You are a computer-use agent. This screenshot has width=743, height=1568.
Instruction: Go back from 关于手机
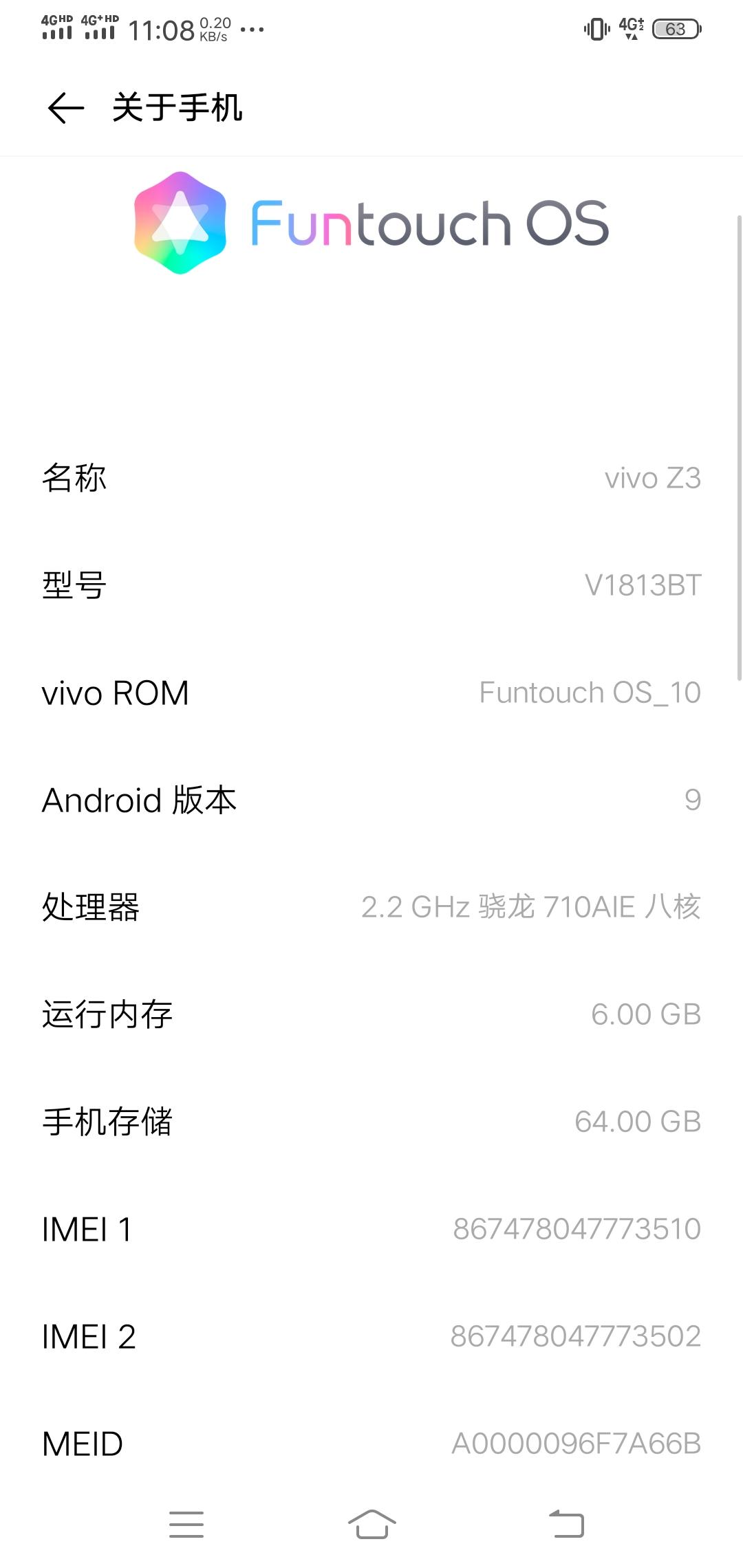click(65, 108)
